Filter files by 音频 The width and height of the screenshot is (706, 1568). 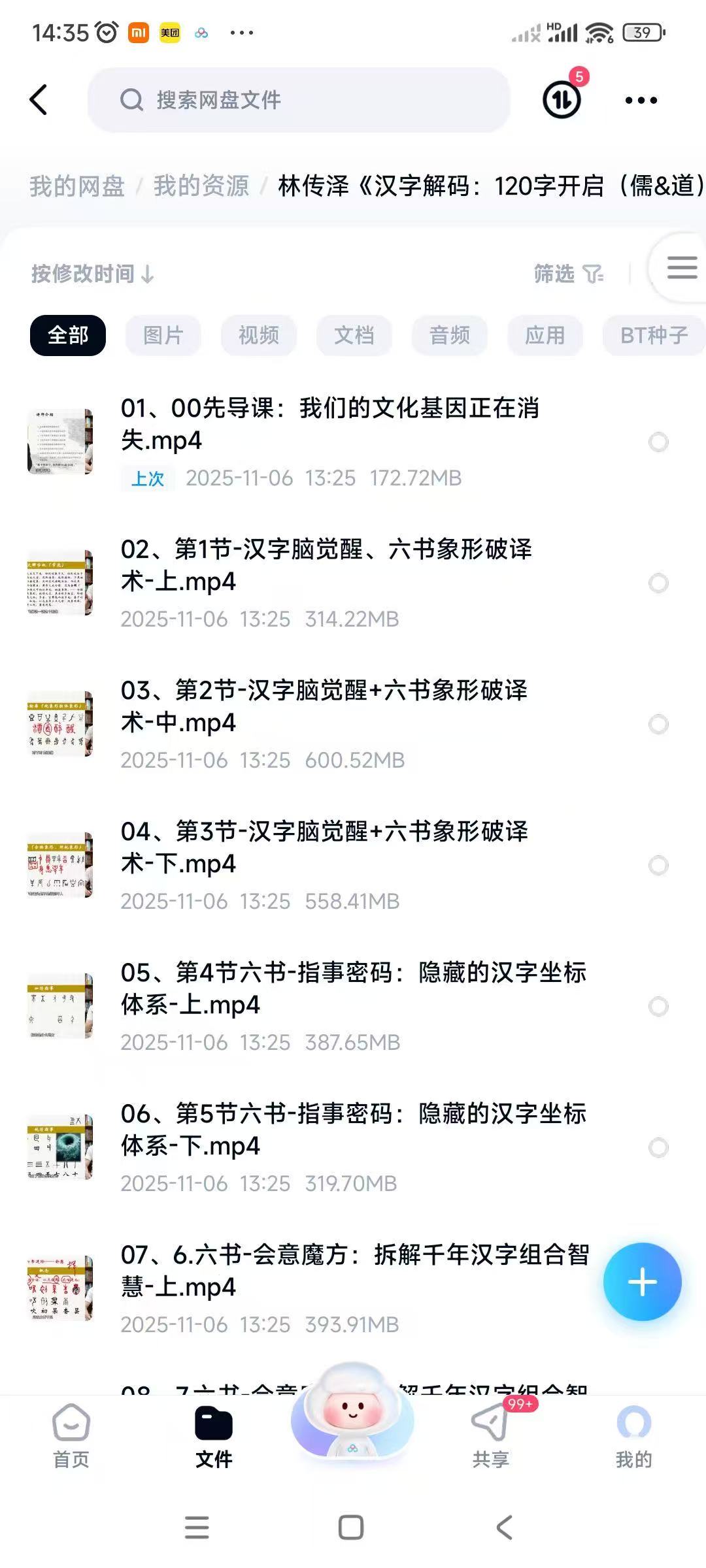(449, 335)
